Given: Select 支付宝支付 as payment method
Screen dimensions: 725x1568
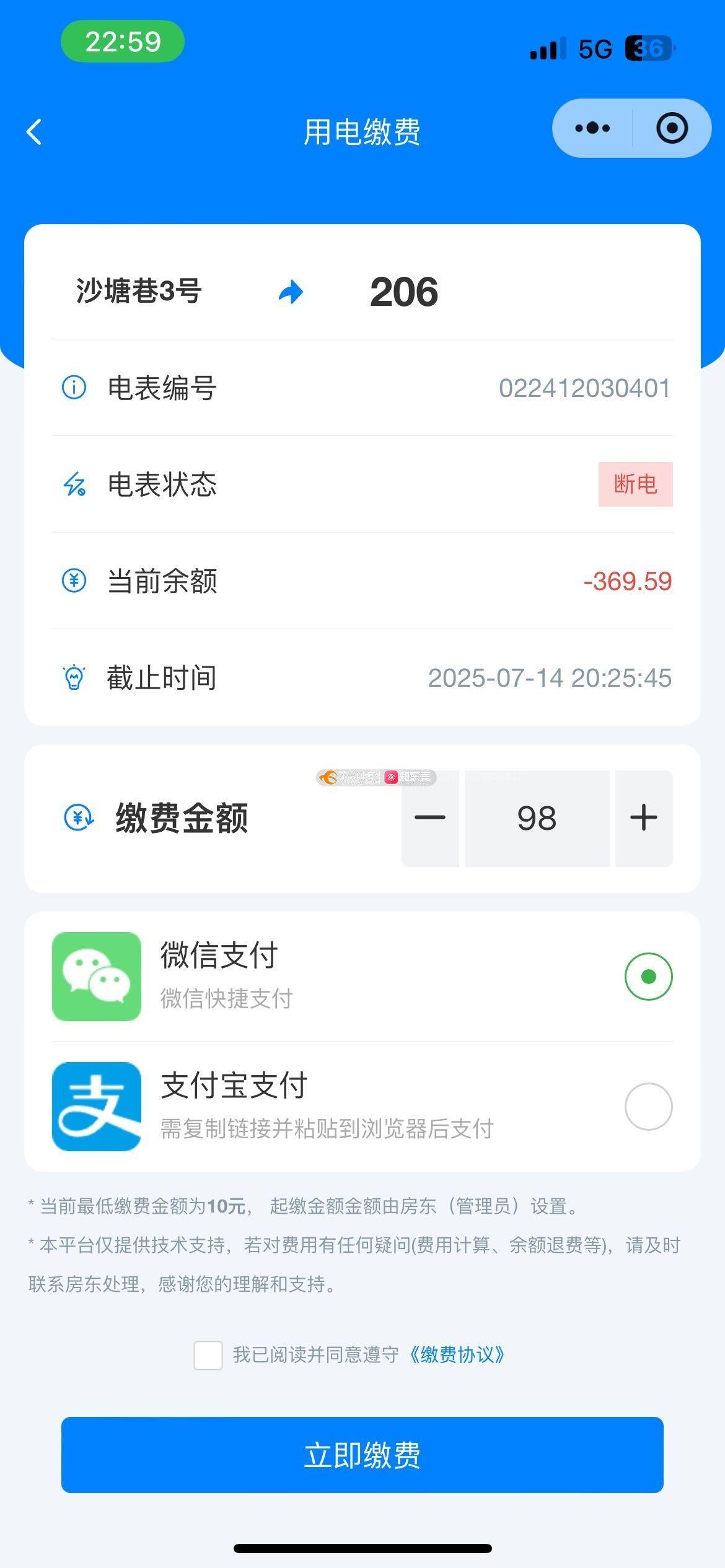Looking at the screenshot, I should tap(362, 1107).
